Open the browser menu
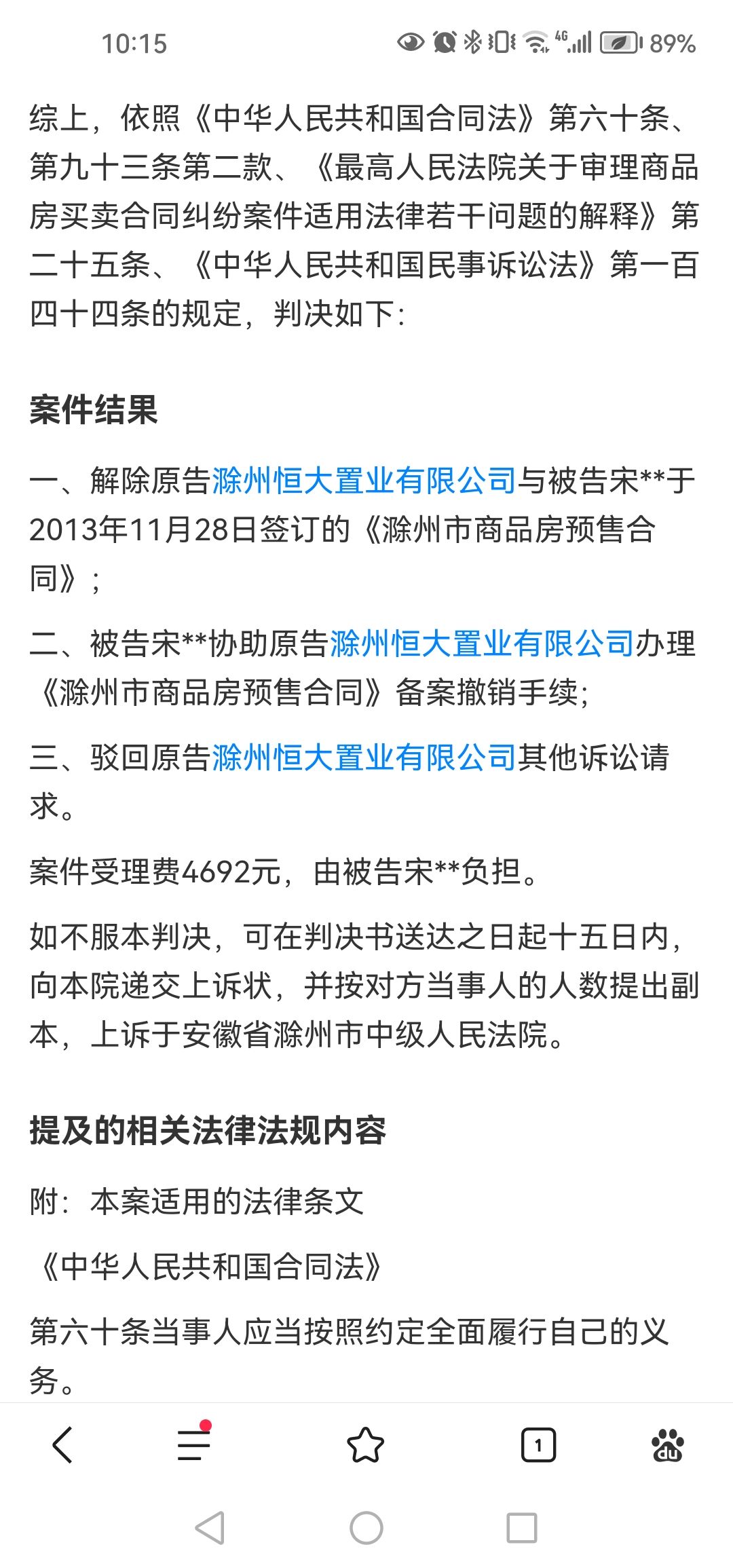The width and height of the screenshot is (733, 1568). 193,1444
